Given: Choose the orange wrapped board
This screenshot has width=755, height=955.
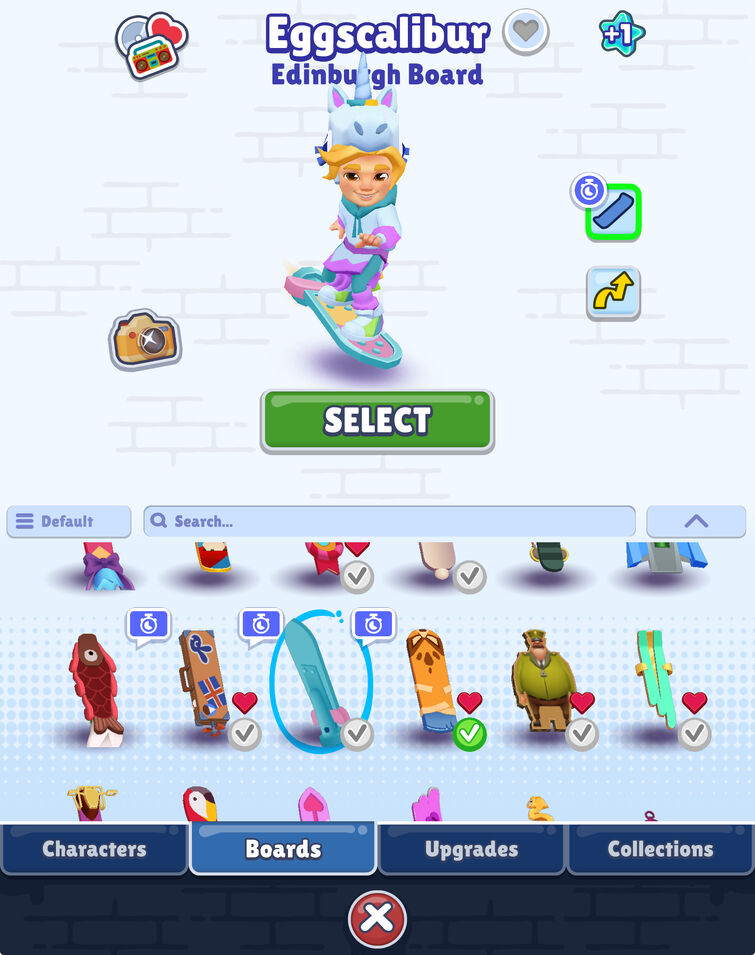Looking at the screenshot, I should tap(431, 680).
